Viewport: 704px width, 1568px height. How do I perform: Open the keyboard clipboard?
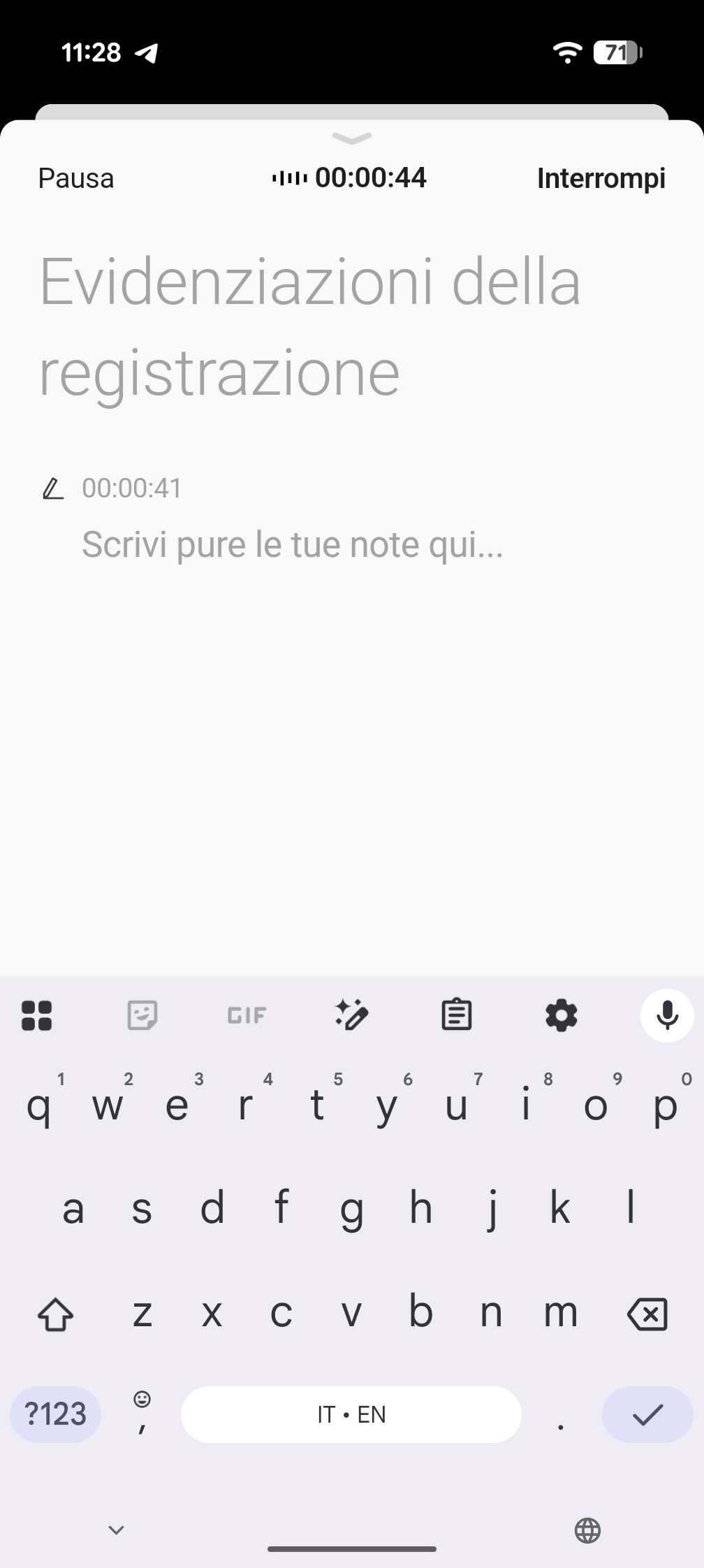pyautogui.click(x=457, y=1015)
